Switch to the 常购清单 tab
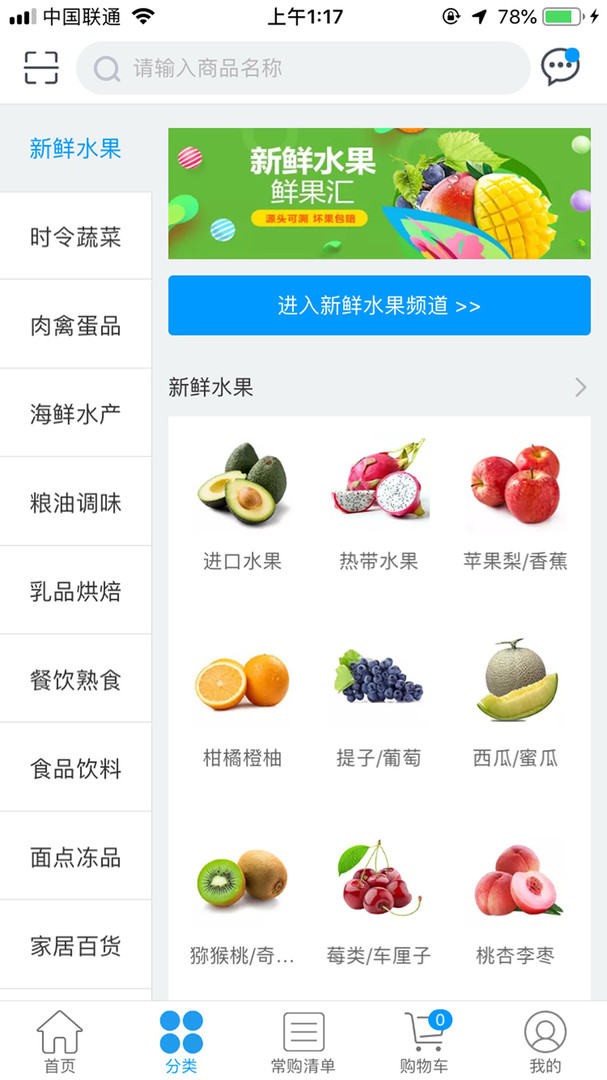This screenshot has width=607, height=1080. tap(303, 1041)
